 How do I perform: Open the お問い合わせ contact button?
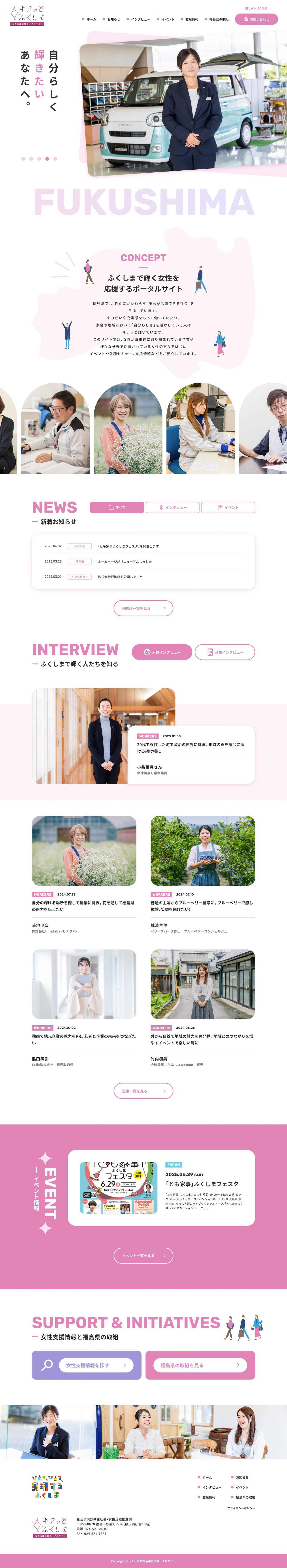(256, 19)
